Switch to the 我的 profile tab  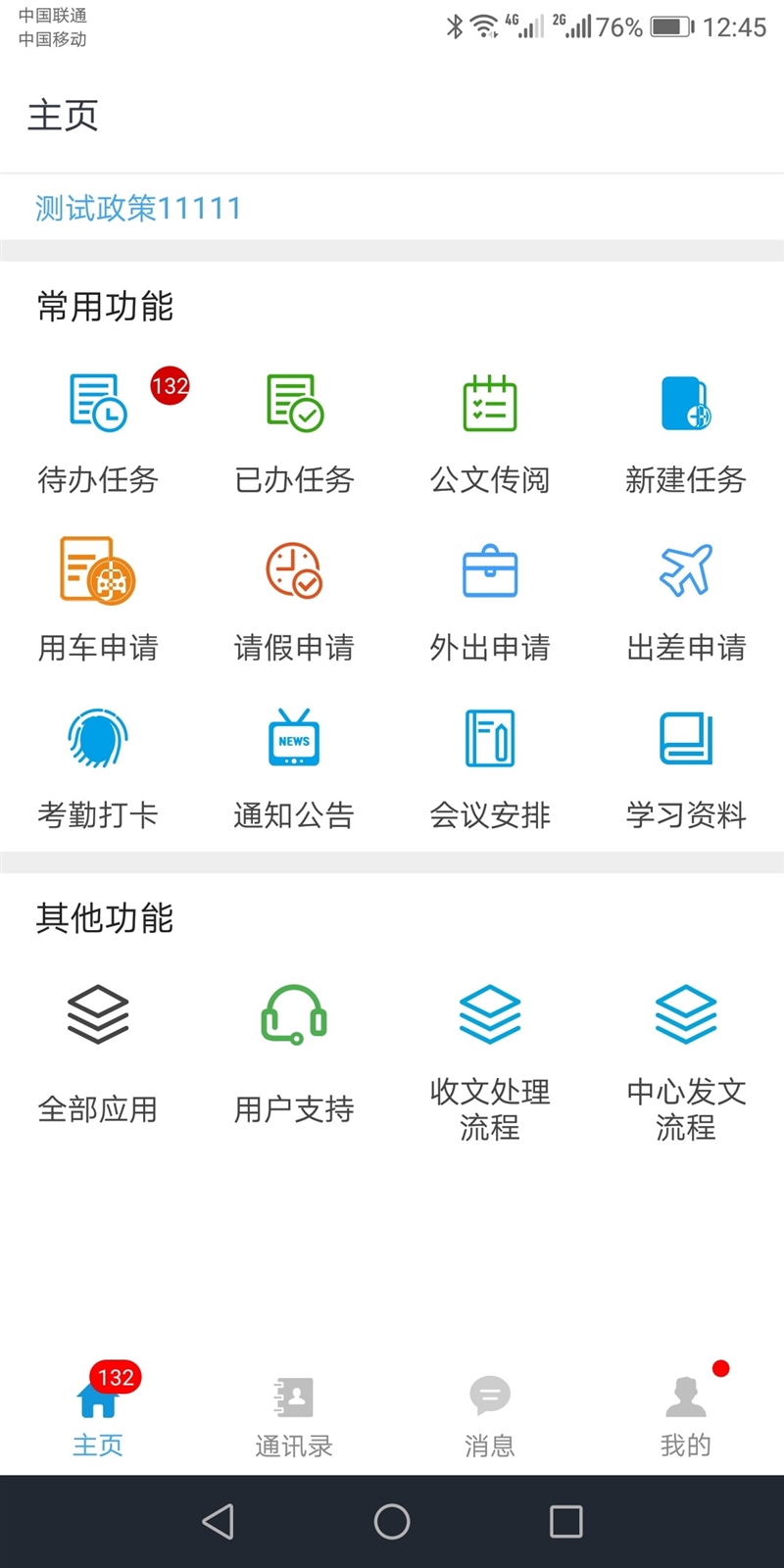coord(686,1416)
